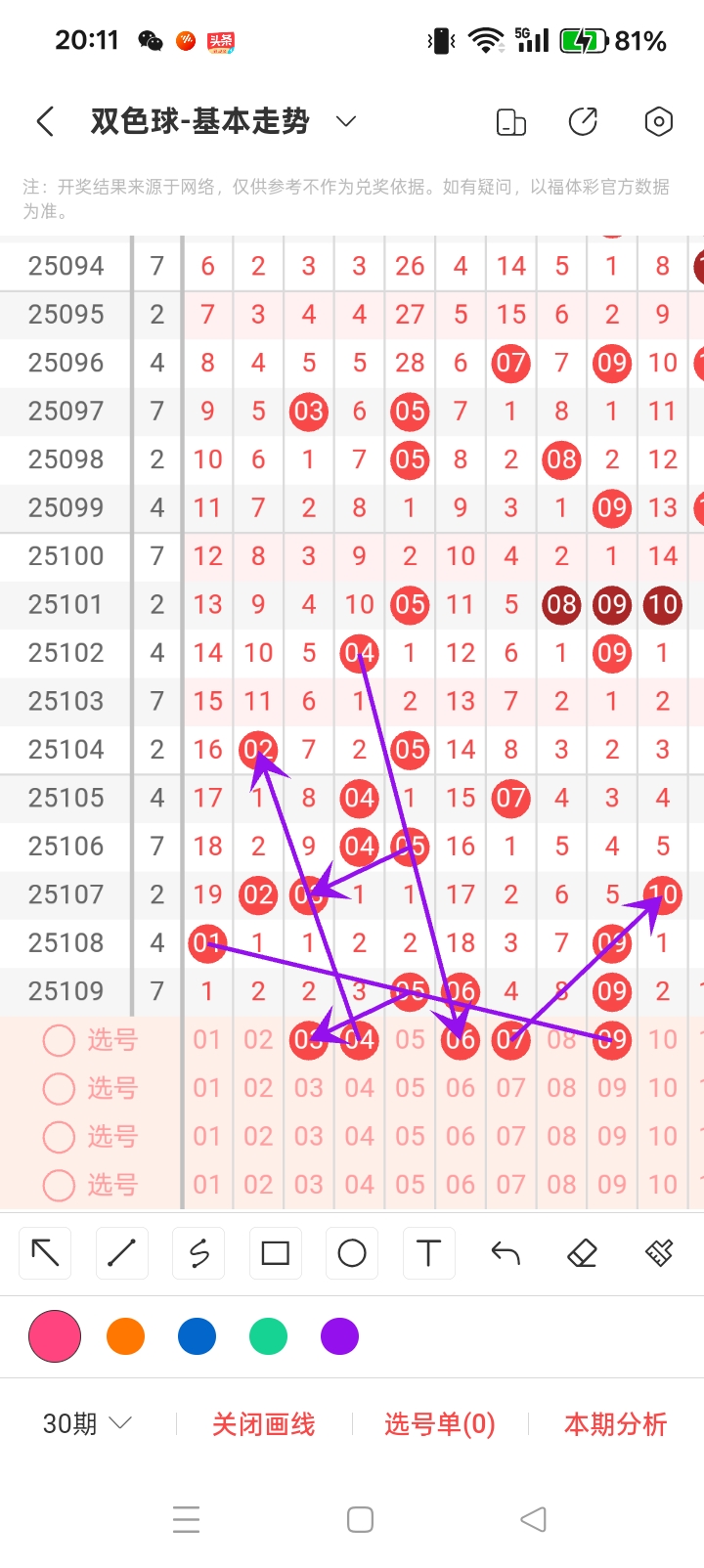The height and width of the screenshot is (1568, 704).
Task: Choose the eraser tool
Action: (x=582, y=1253)
